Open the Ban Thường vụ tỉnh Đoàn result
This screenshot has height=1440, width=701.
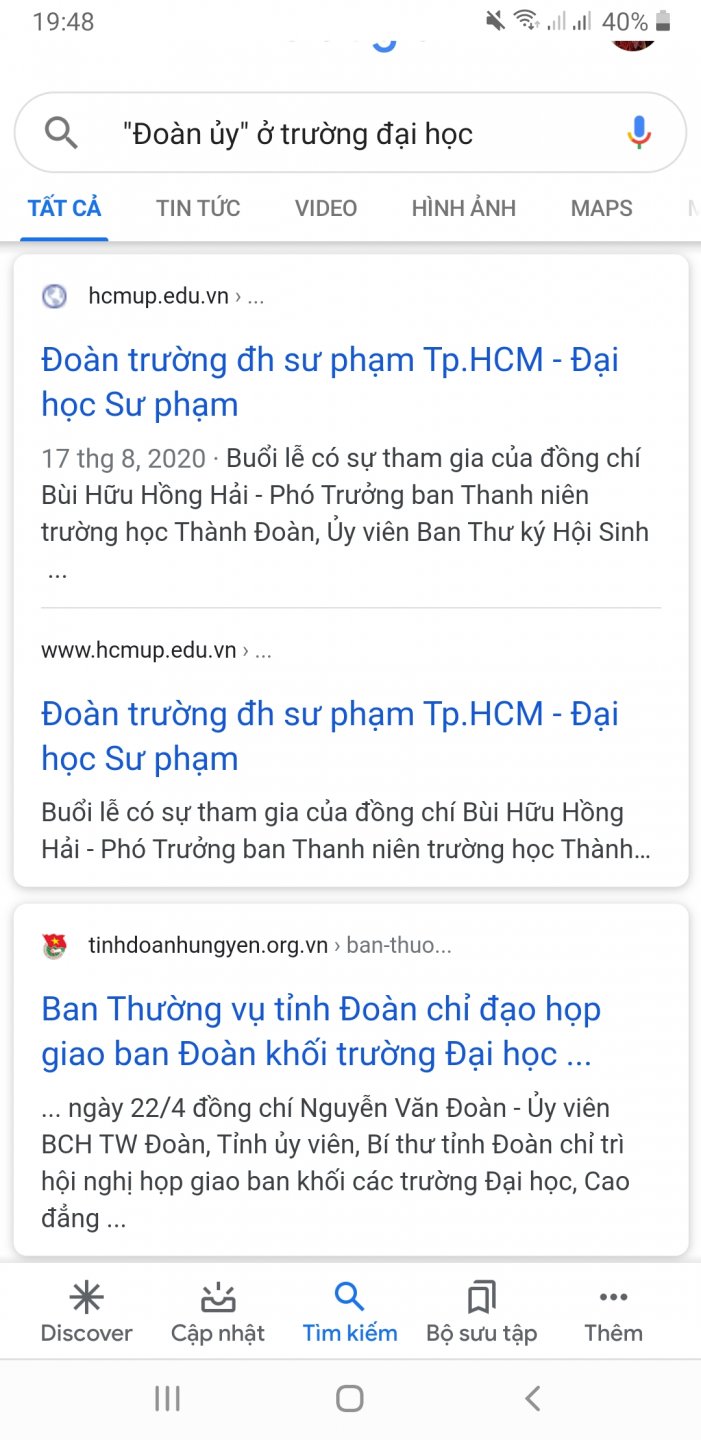click(320, 1030)
